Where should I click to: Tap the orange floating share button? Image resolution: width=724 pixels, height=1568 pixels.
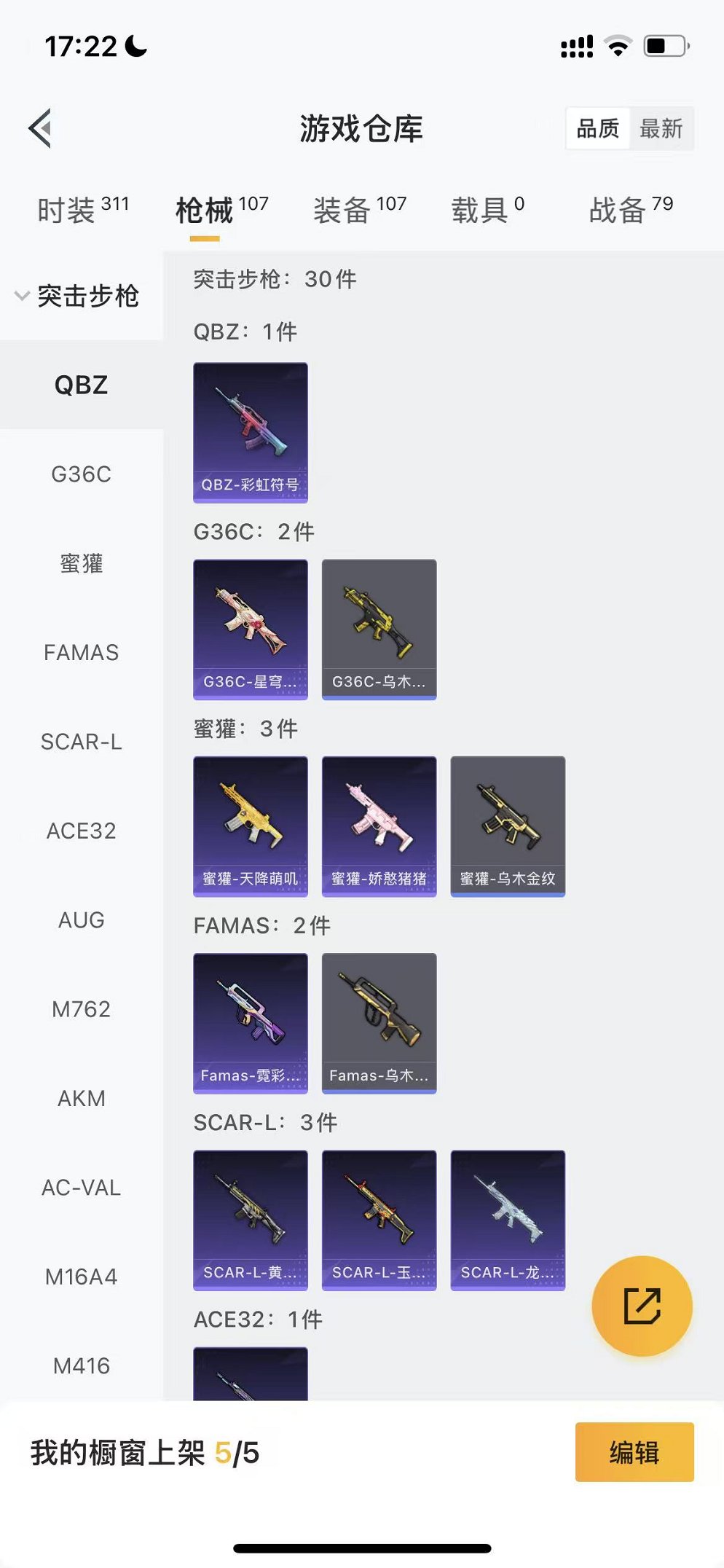(642, 1306)
